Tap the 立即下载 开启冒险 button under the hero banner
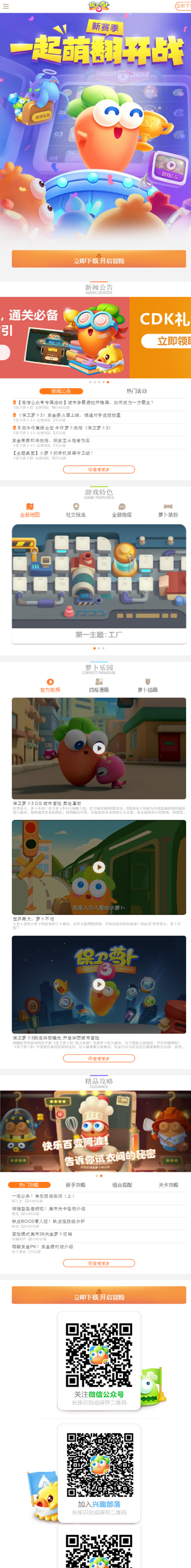Viewport: 191px width, 1568px height. 99,260
